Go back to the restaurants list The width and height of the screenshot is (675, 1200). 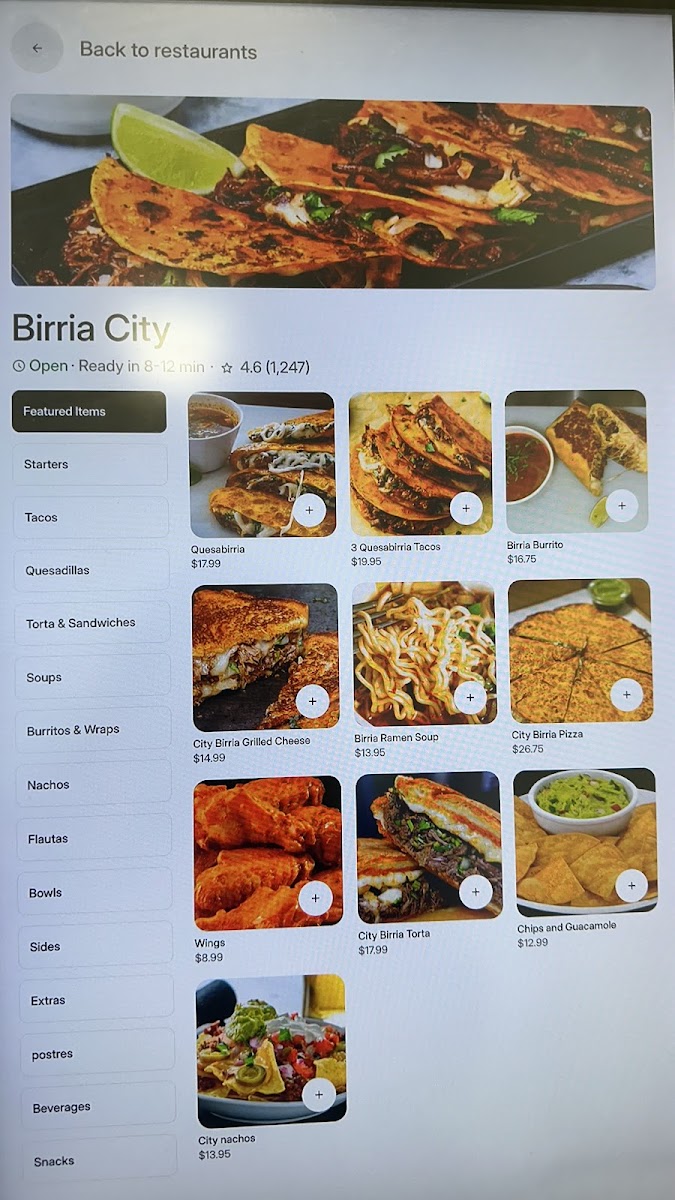(38, 48)
